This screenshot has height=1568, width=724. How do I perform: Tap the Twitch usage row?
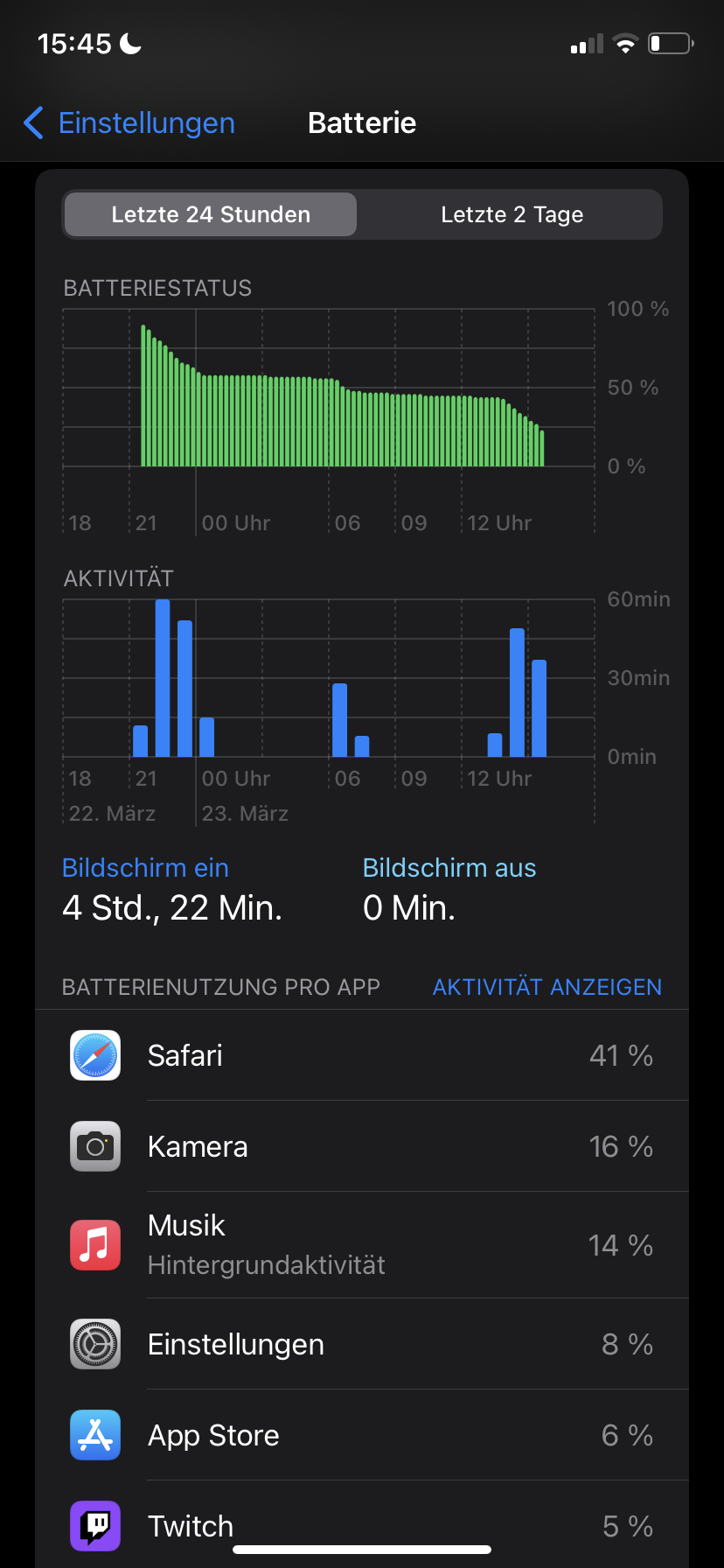pyautogui.click(x=362, y=1524)
